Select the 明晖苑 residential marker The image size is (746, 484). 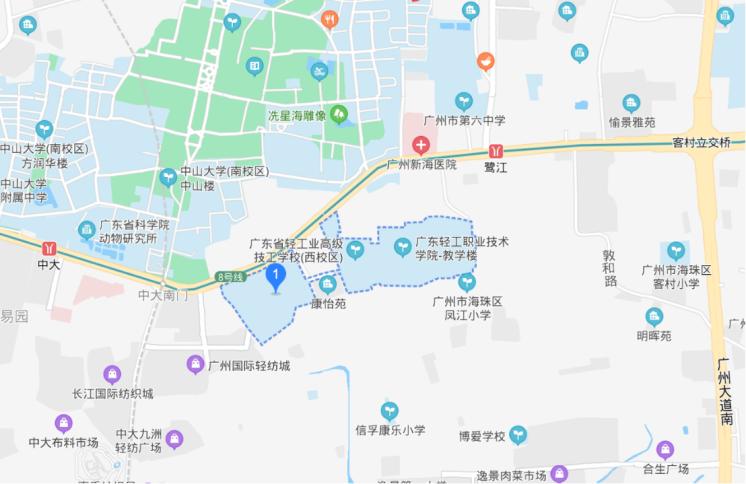tap(655, 317)
